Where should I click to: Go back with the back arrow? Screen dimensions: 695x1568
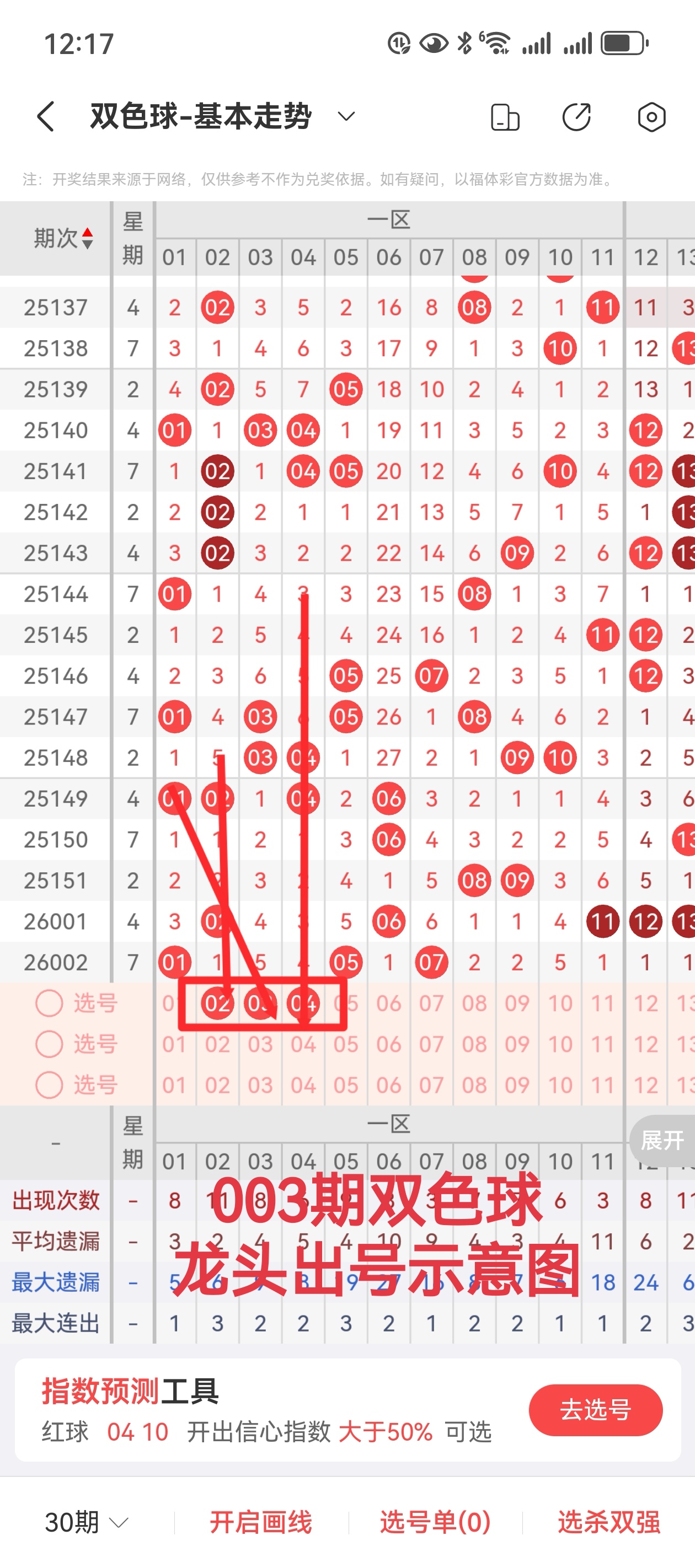coord(46,116)
